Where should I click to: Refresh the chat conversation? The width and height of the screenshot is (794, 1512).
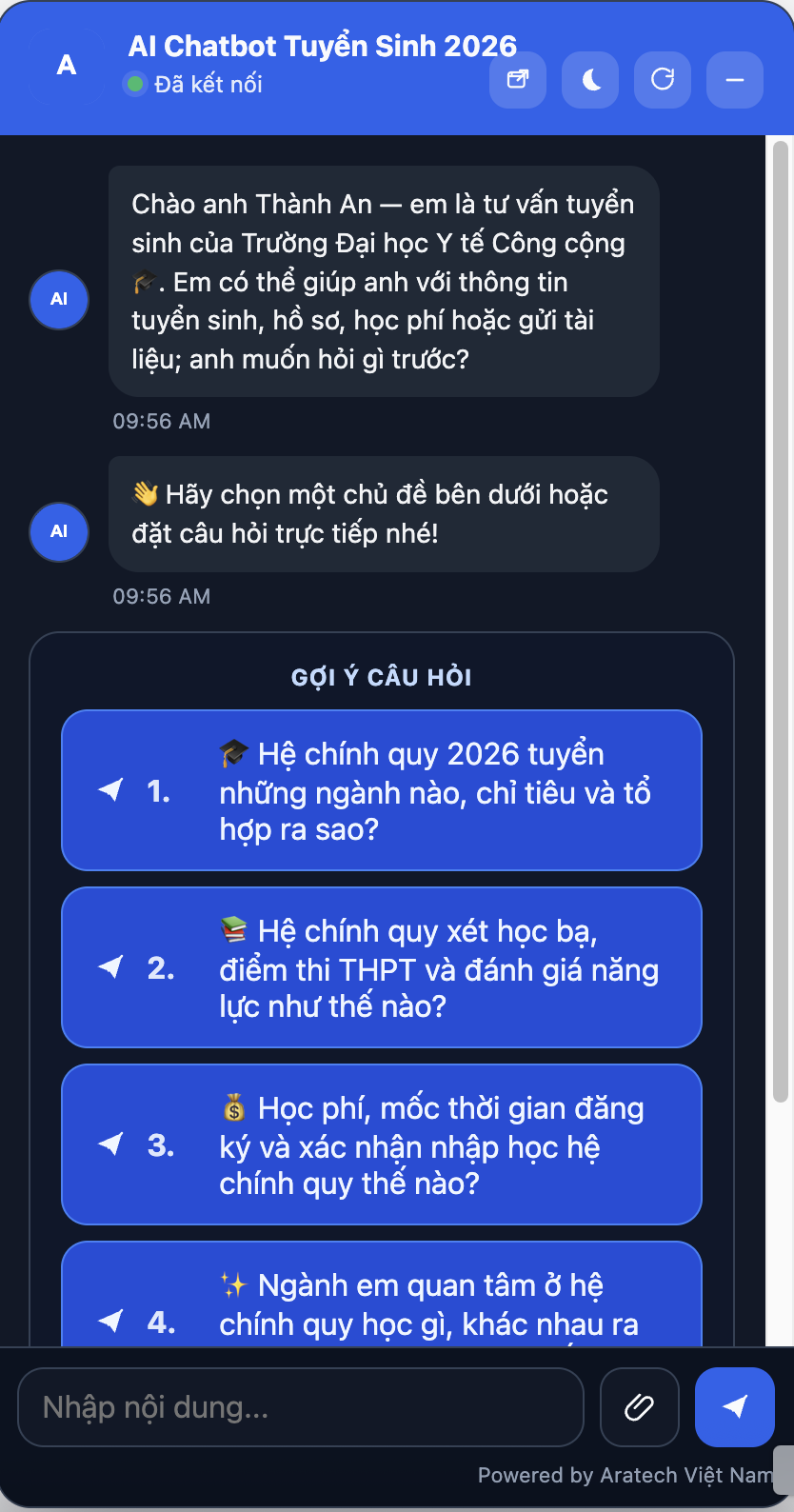tap(663, 80)
